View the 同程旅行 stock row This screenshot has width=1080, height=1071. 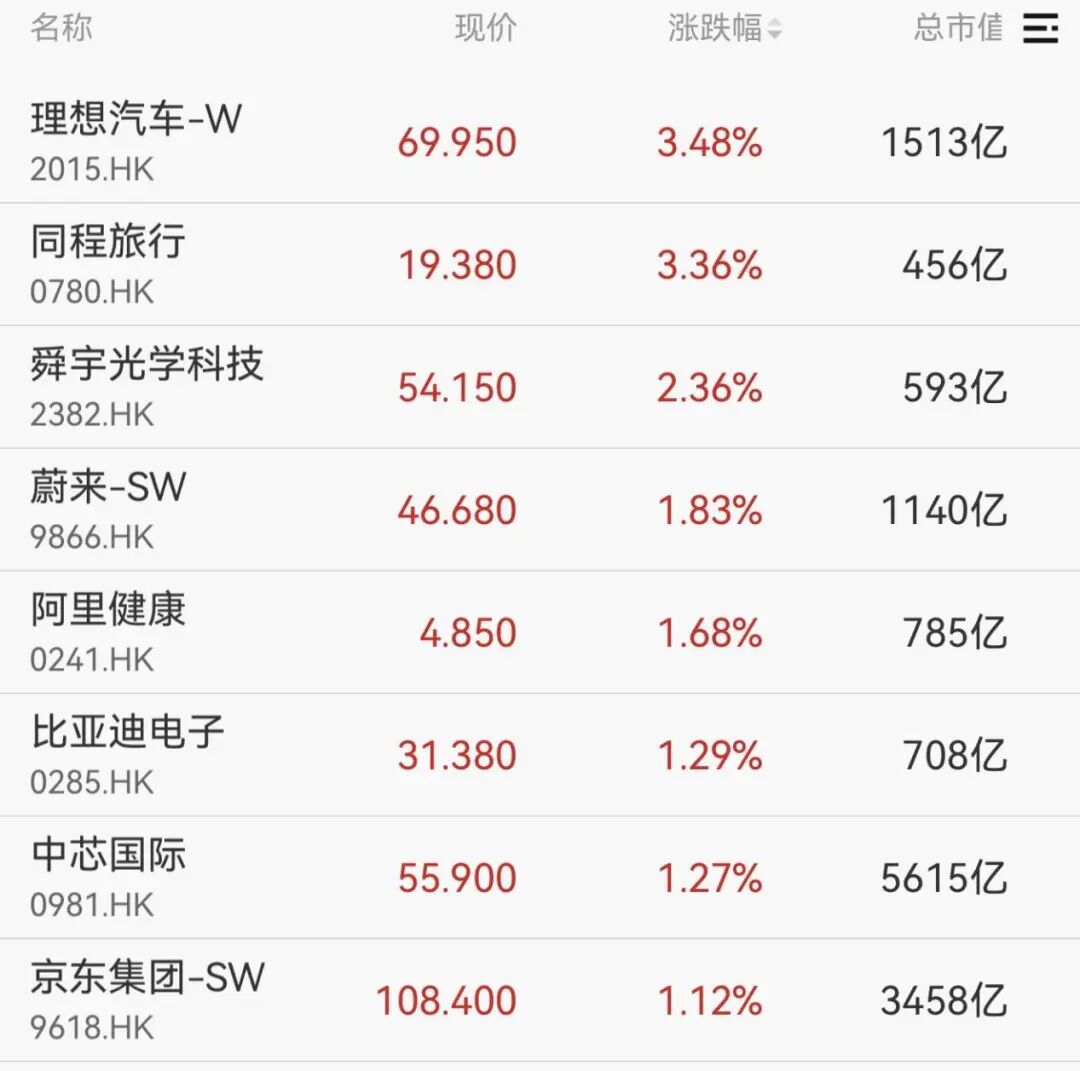click(108, 243)
